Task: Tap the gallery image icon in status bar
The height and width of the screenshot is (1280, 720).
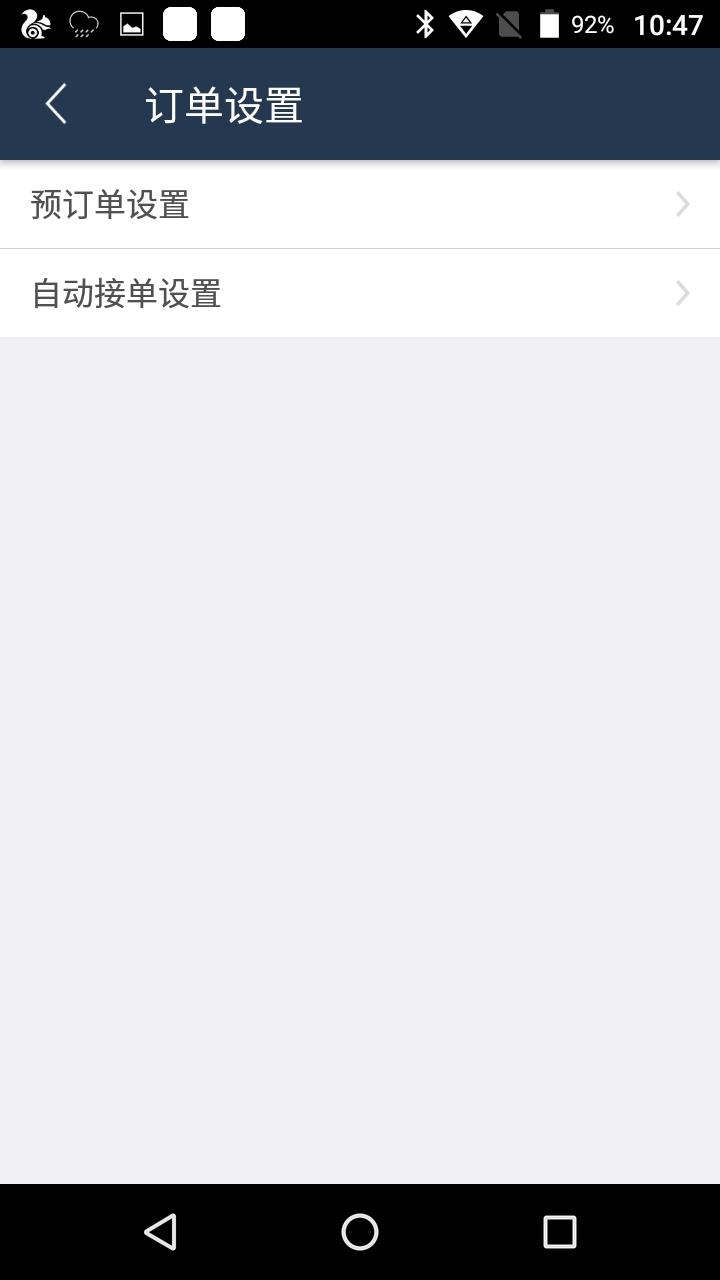Action: click(x=131, y=24)
